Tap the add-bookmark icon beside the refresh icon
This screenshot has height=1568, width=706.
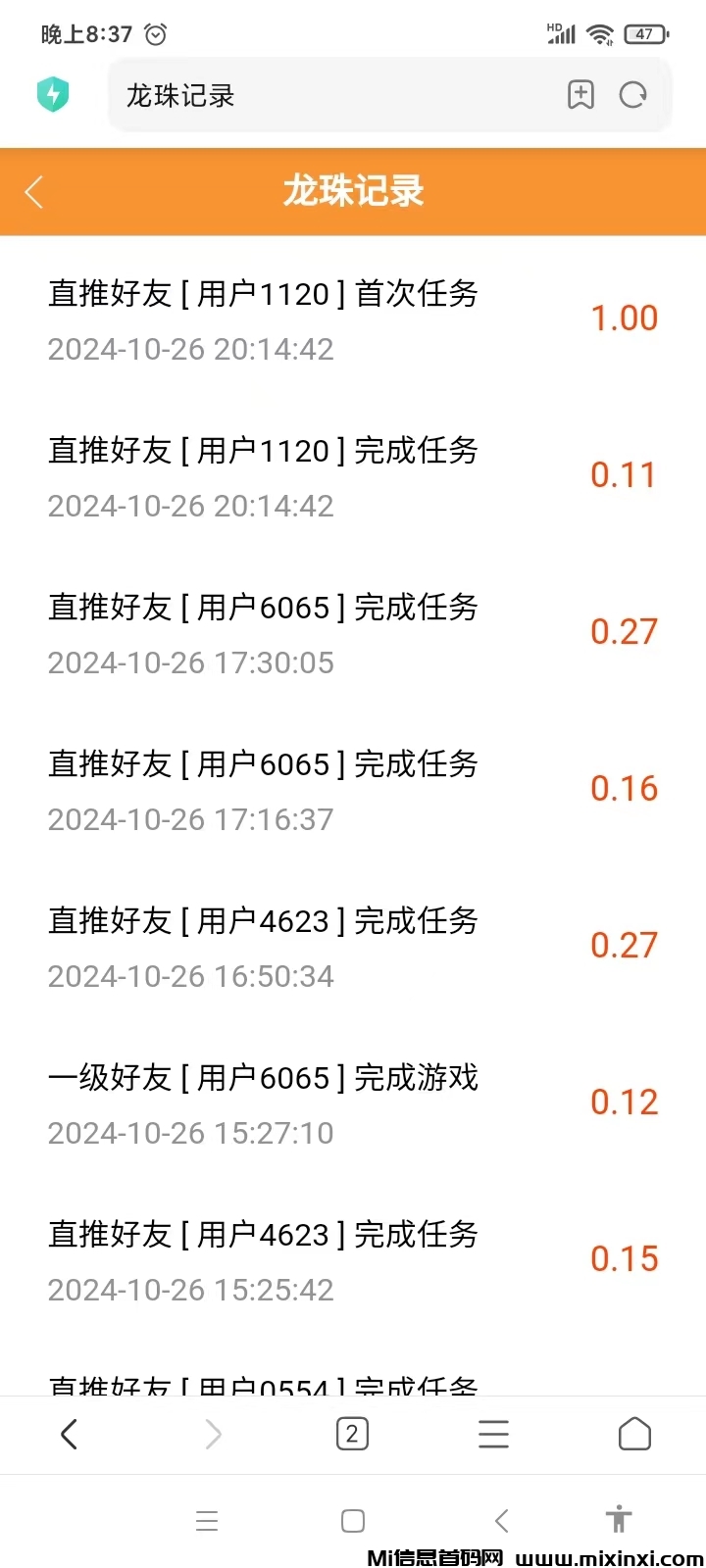tap(581, 95)
